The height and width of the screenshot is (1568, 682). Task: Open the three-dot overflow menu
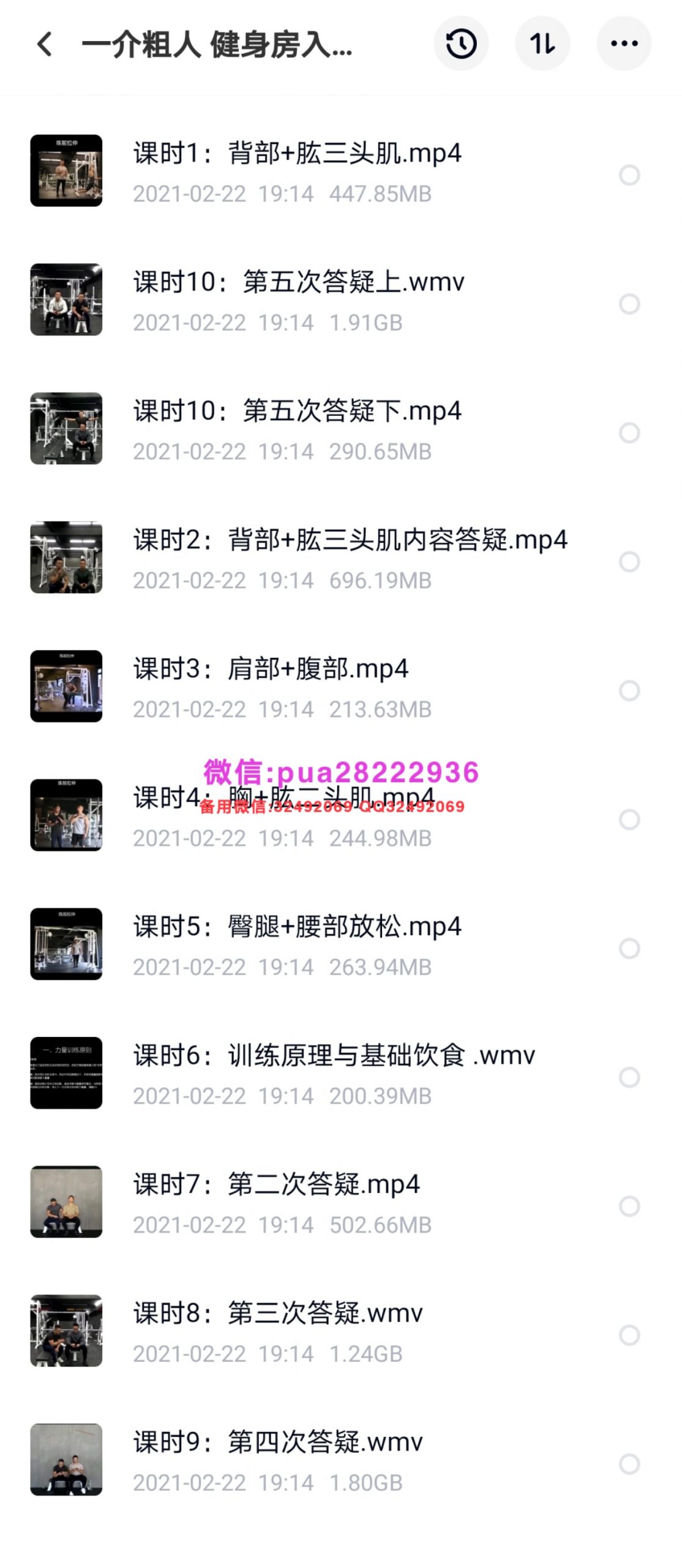coord(624,44)
